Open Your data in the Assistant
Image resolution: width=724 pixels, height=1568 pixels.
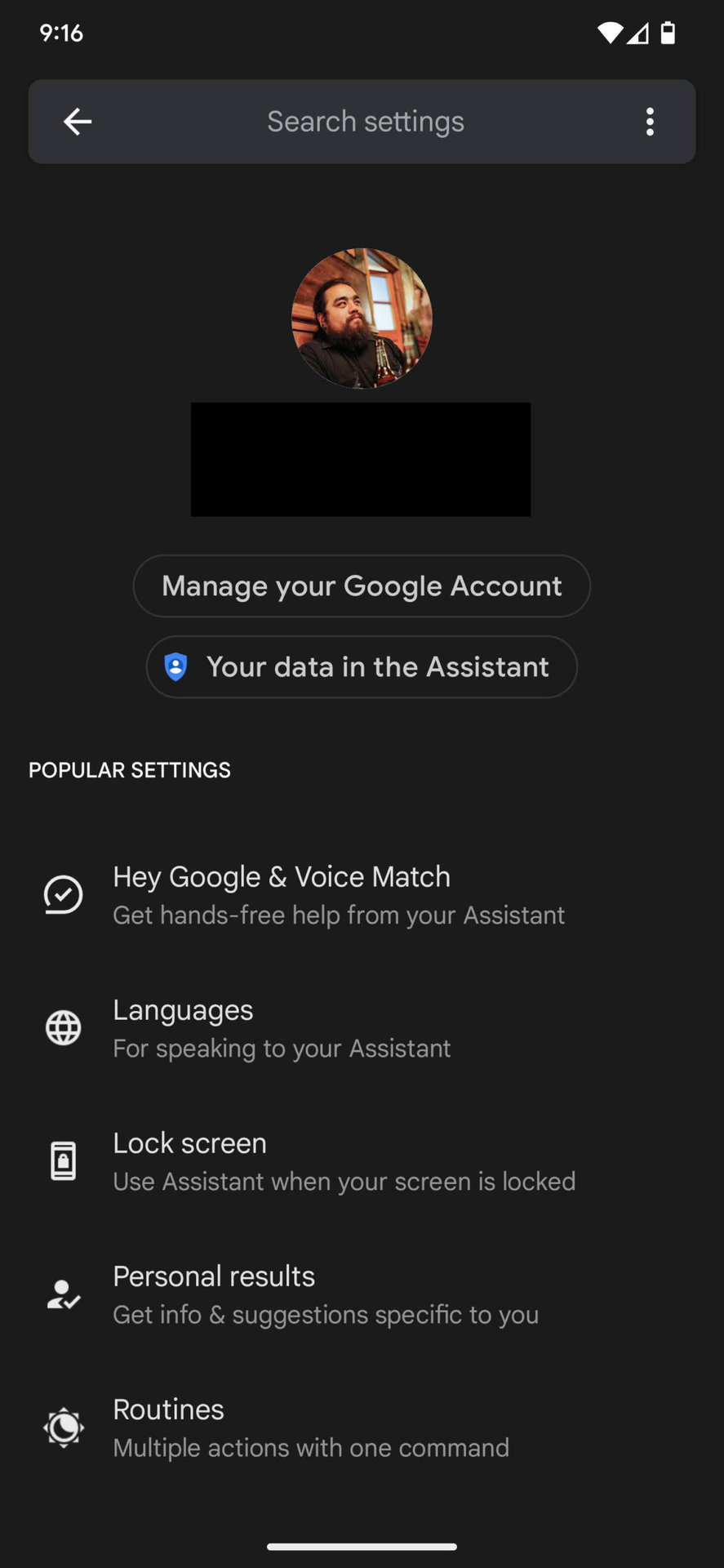362,666
